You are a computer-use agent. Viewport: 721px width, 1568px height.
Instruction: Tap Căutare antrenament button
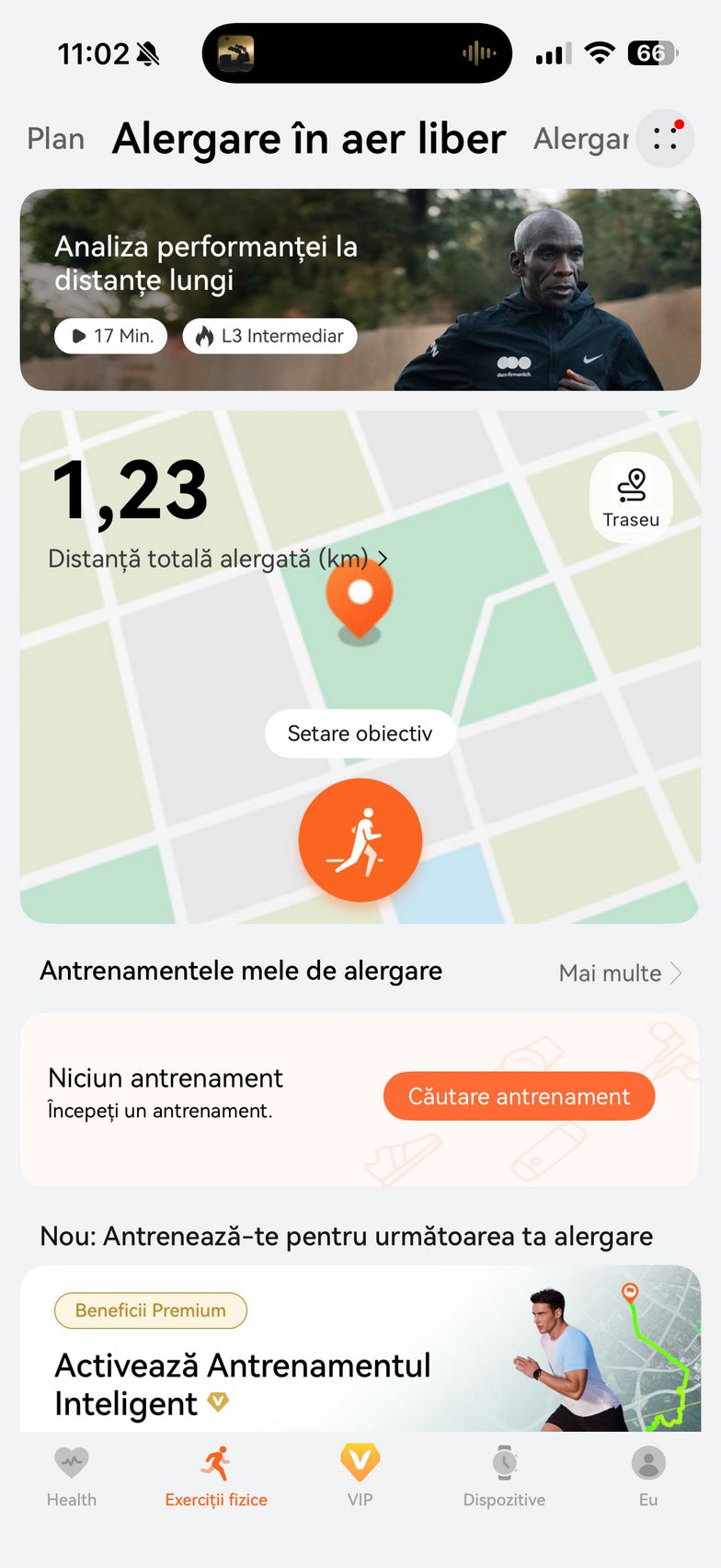pos(519,1096)
